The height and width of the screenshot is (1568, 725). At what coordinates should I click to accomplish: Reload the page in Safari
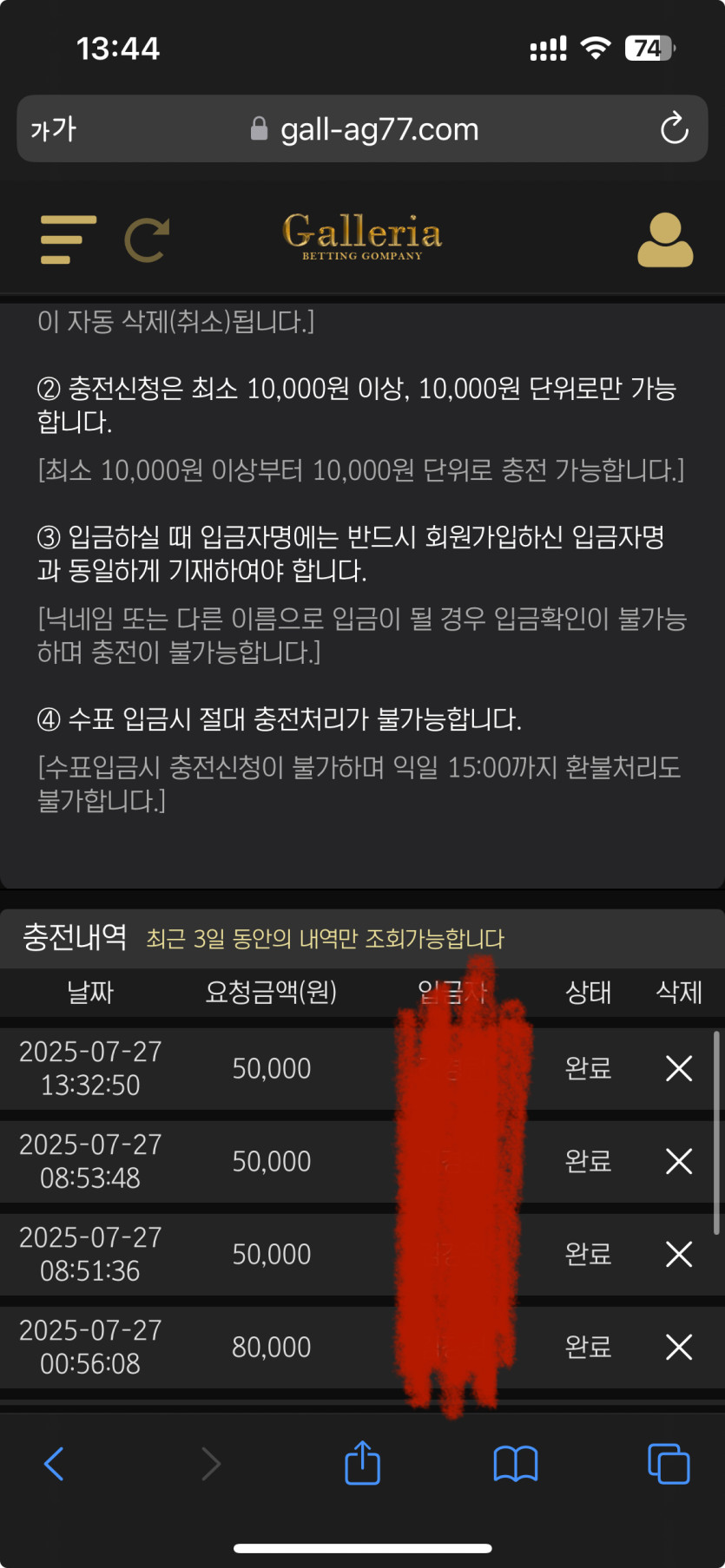[x=674, y=129]
